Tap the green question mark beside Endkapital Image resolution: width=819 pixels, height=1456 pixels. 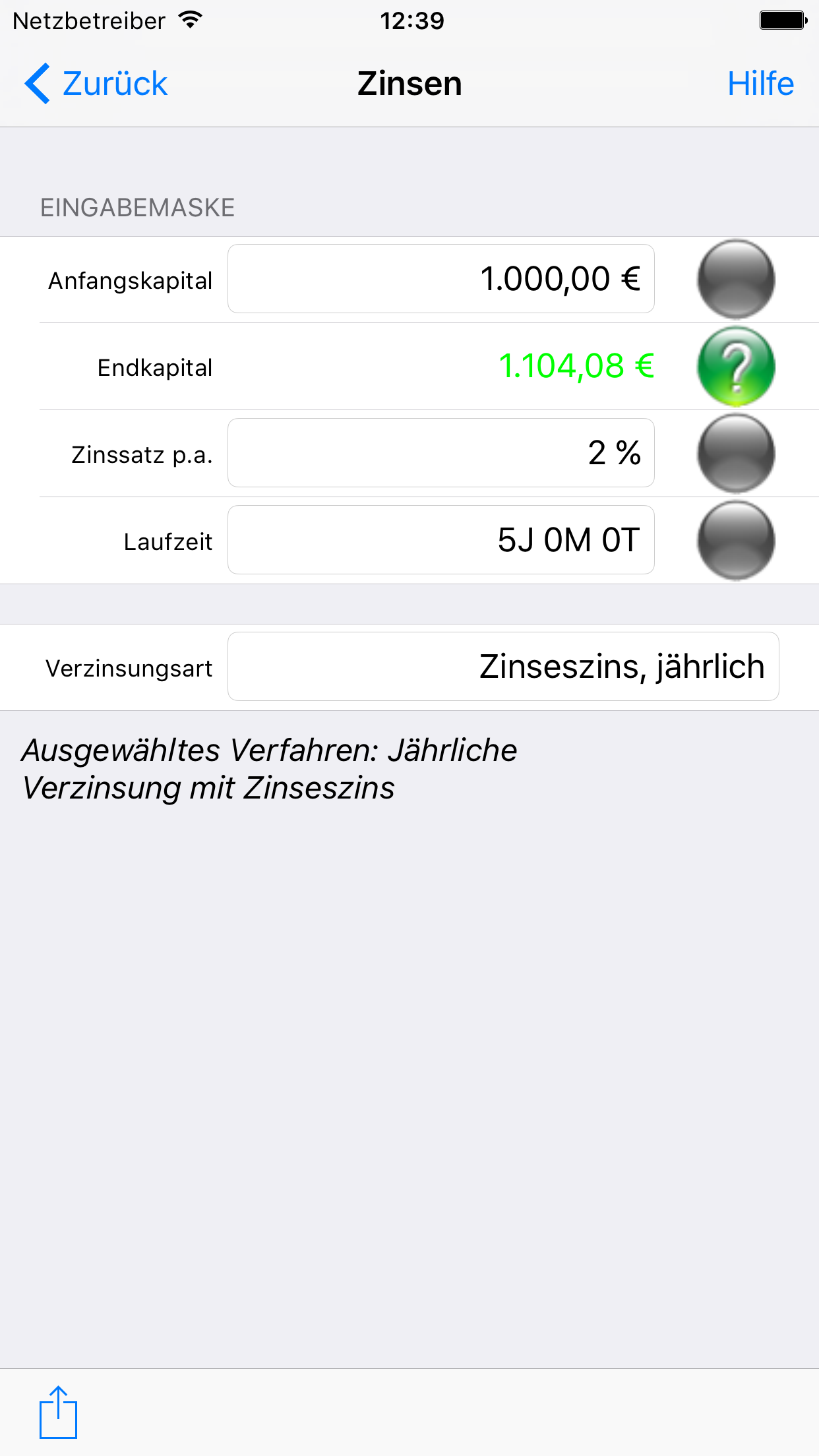[x=736, y=366]
